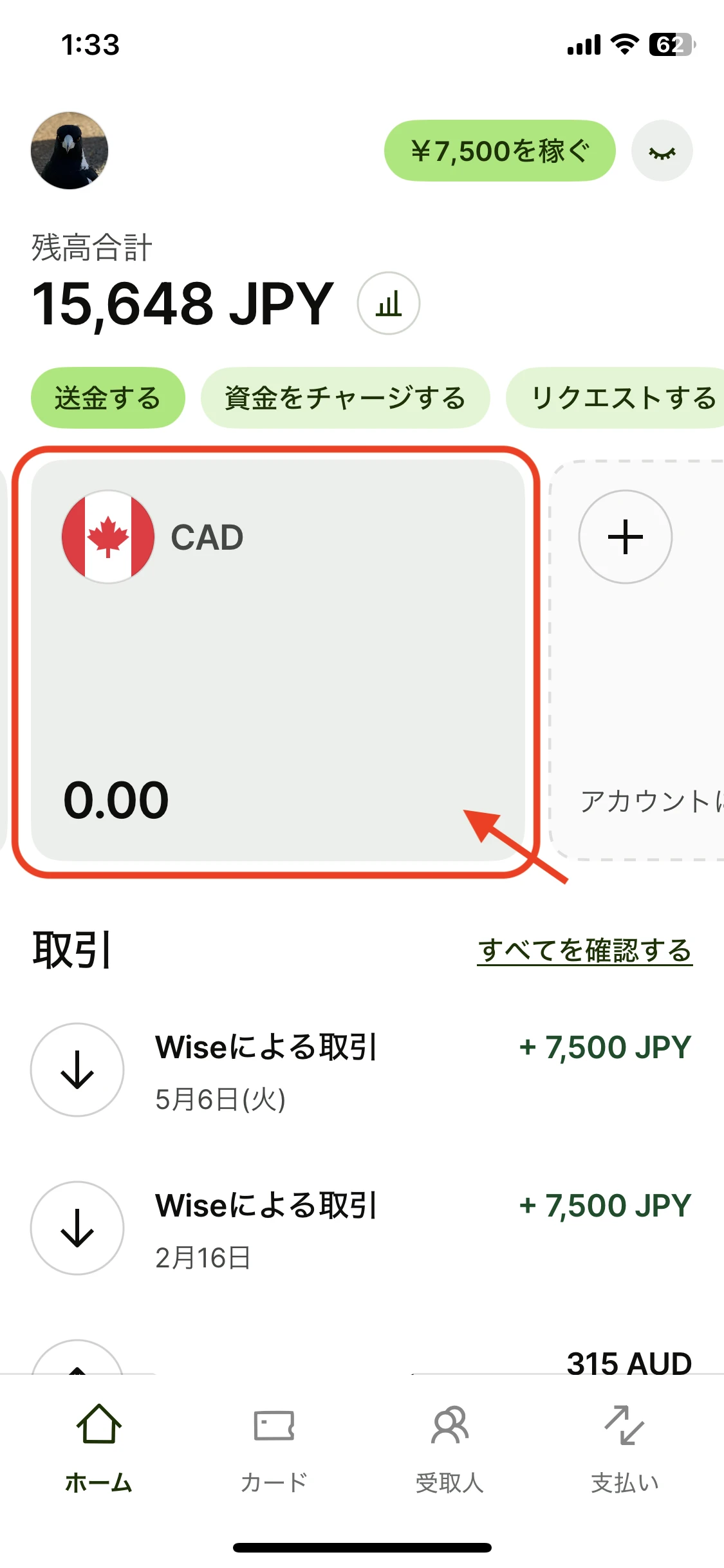Image resolution: width=724 pixels, height=1568 pixels.
Task: Hide balances with the eye icon
Action: (x=662, y=151)
